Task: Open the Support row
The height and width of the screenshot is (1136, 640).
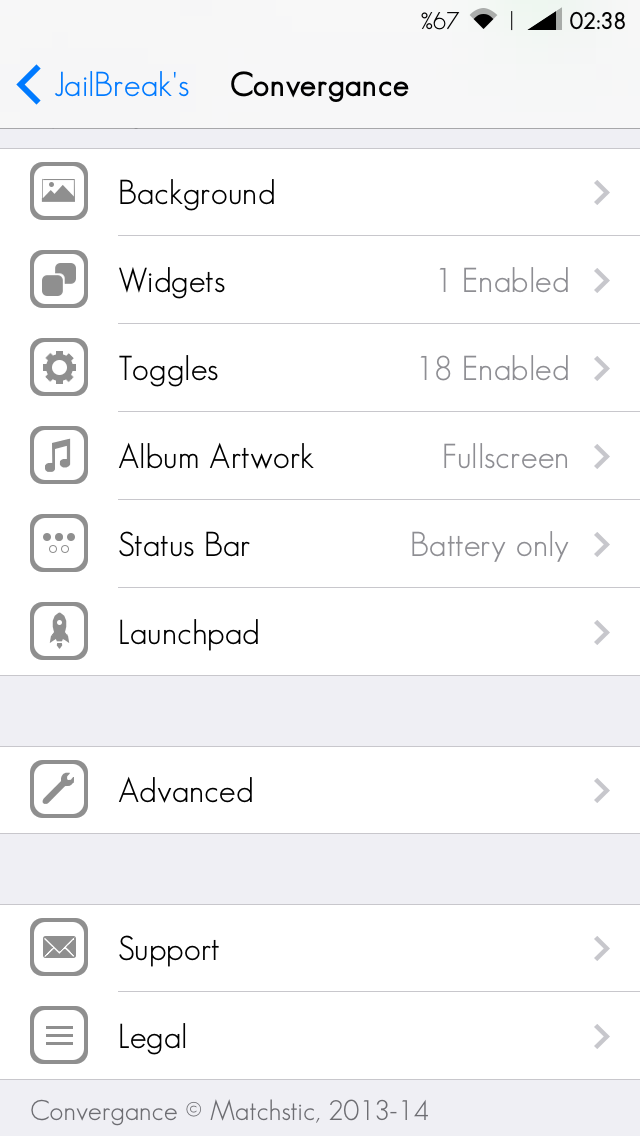Action: coord(320,948)
